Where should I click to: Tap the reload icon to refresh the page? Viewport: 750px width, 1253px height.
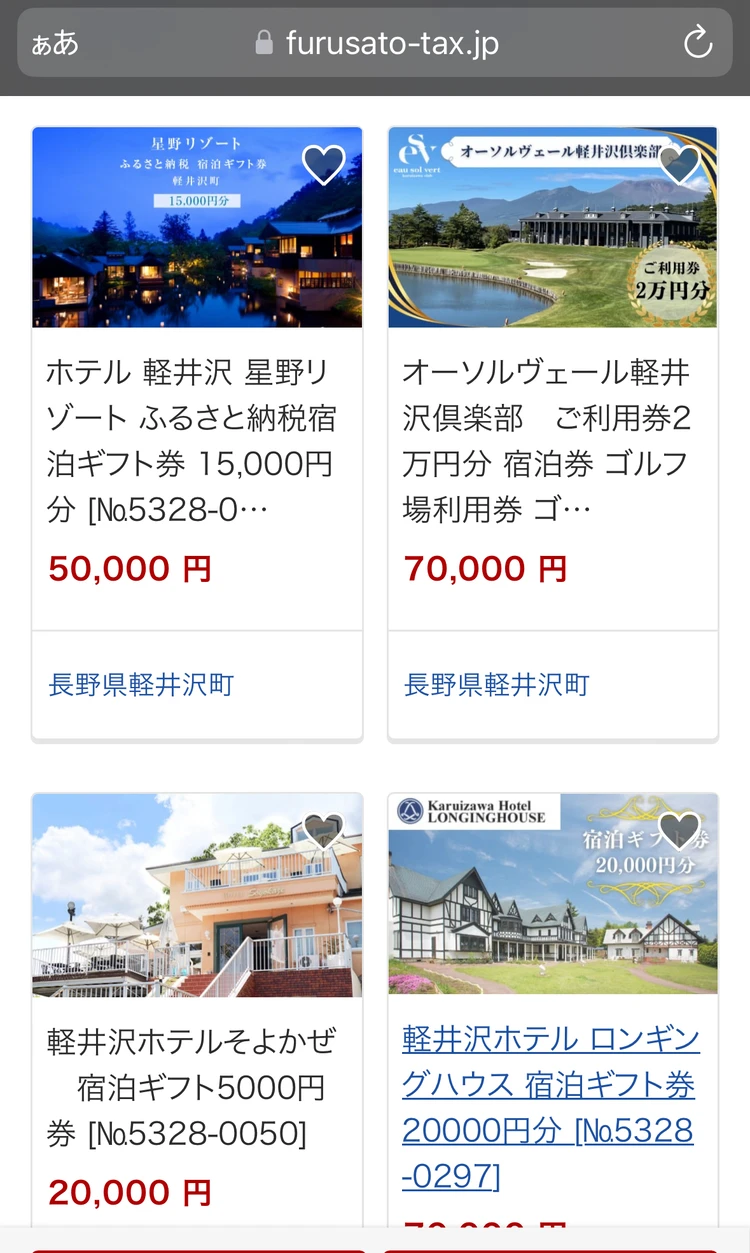point(699,43)
